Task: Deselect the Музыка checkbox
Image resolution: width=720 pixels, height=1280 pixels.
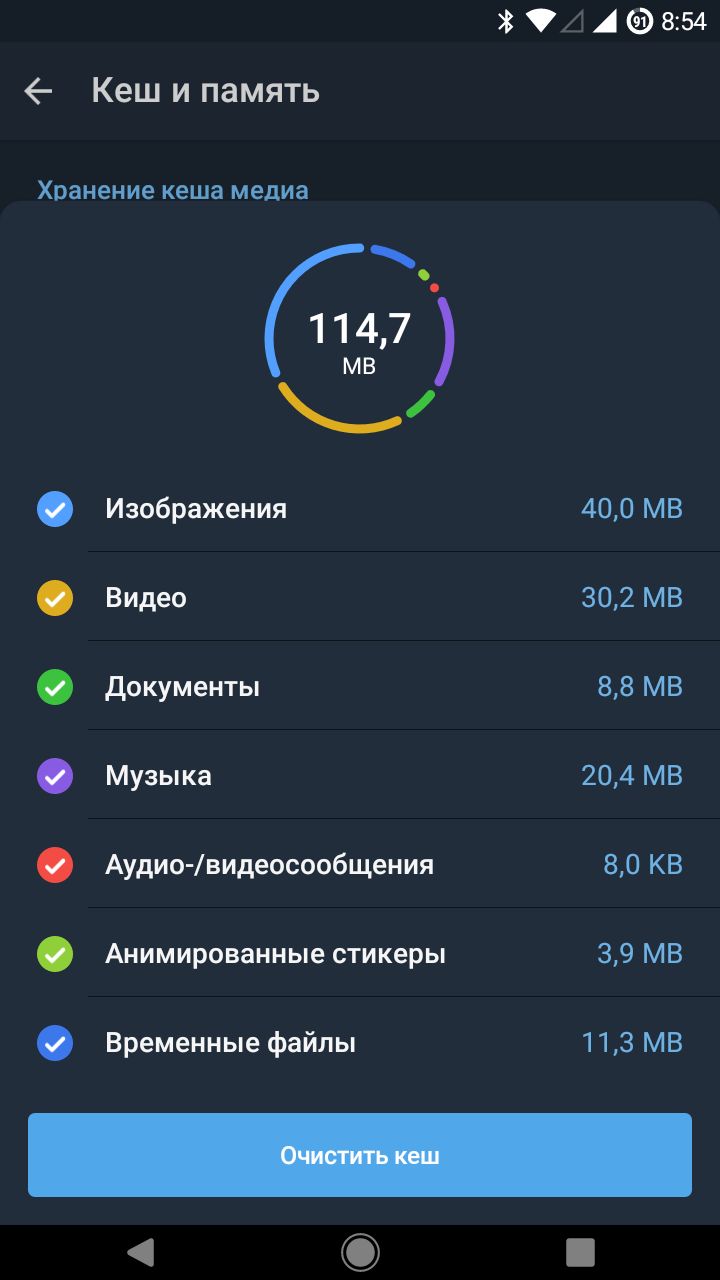Action: [55, 776]
